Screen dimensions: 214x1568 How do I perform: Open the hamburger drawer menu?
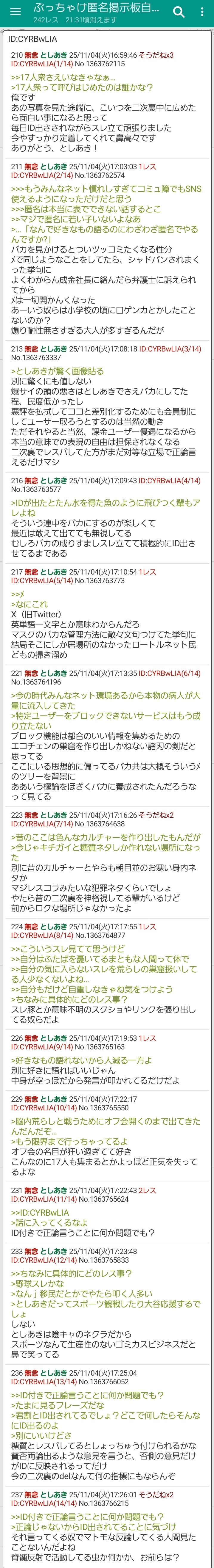click(15, 12)
